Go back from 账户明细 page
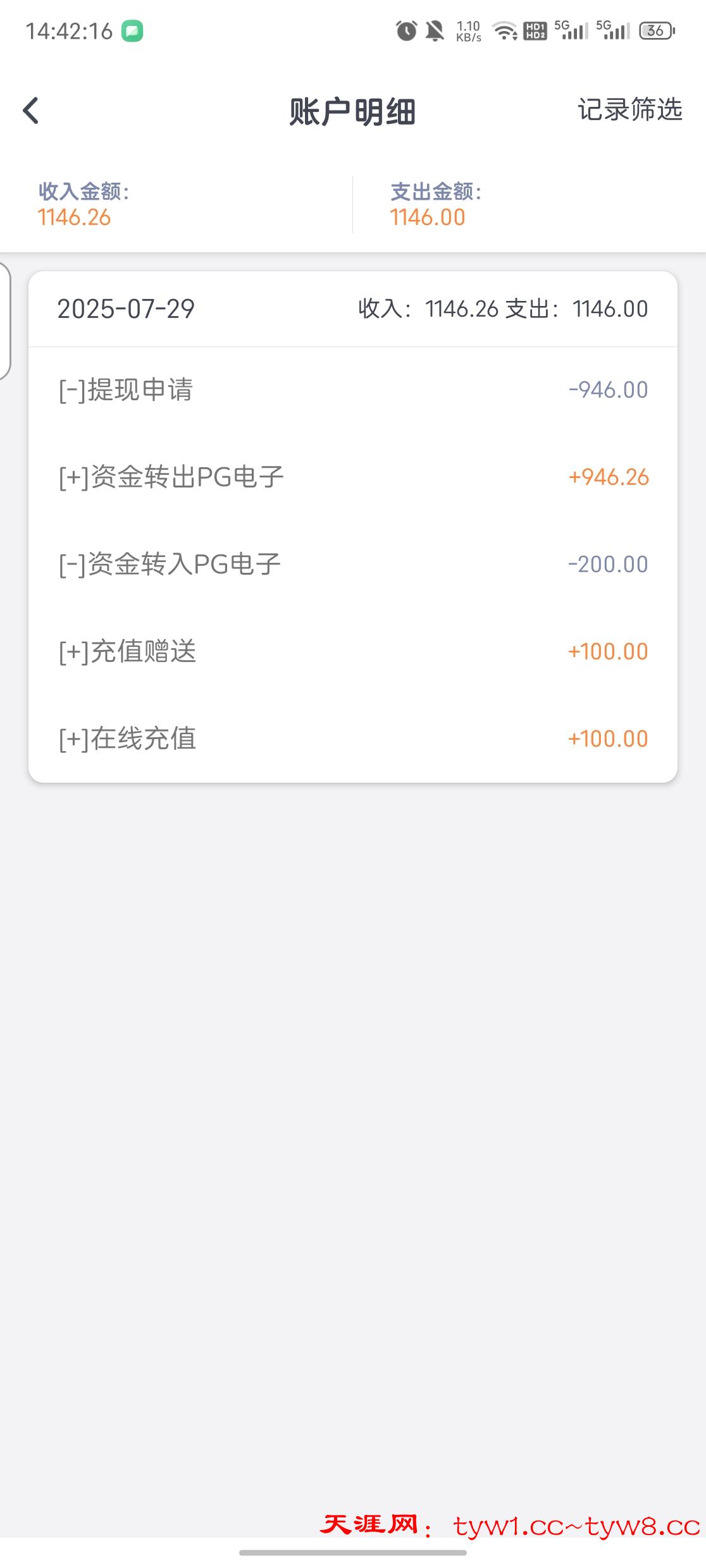 (30, 111)
